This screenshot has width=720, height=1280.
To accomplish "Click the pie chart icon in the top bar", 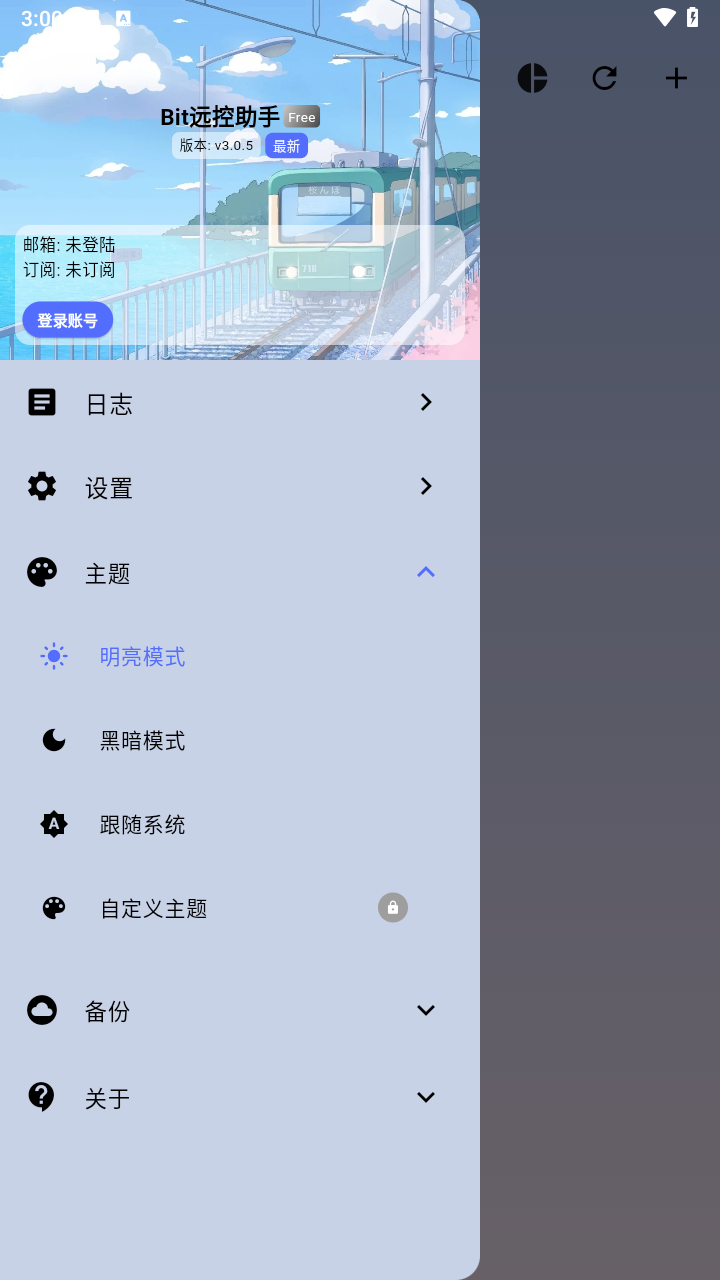I will point(533,77).
